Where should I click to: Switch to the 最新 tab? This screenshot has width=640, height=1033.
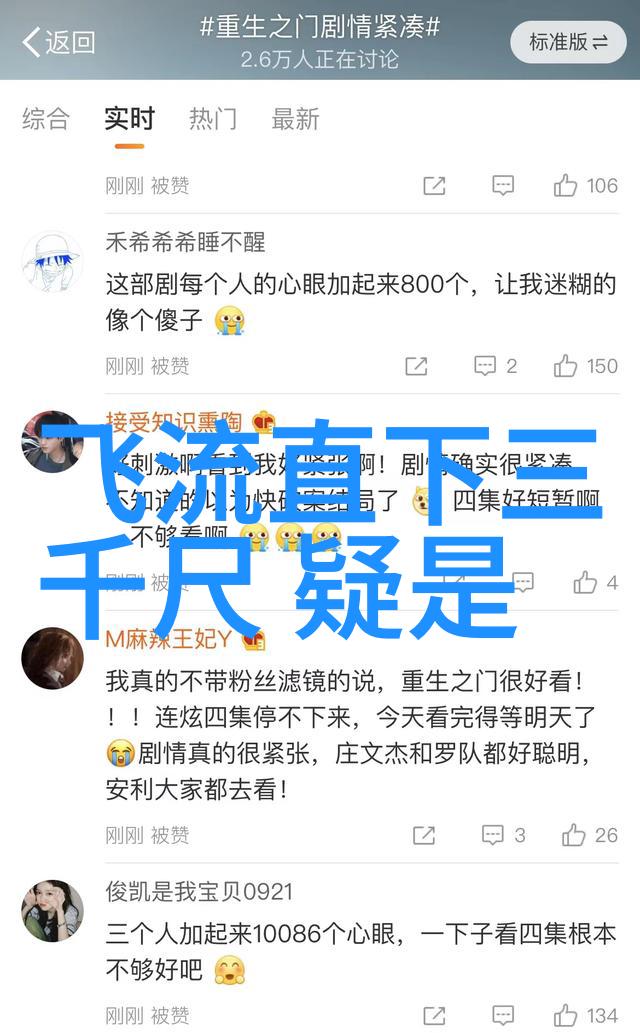click(295, 120)
